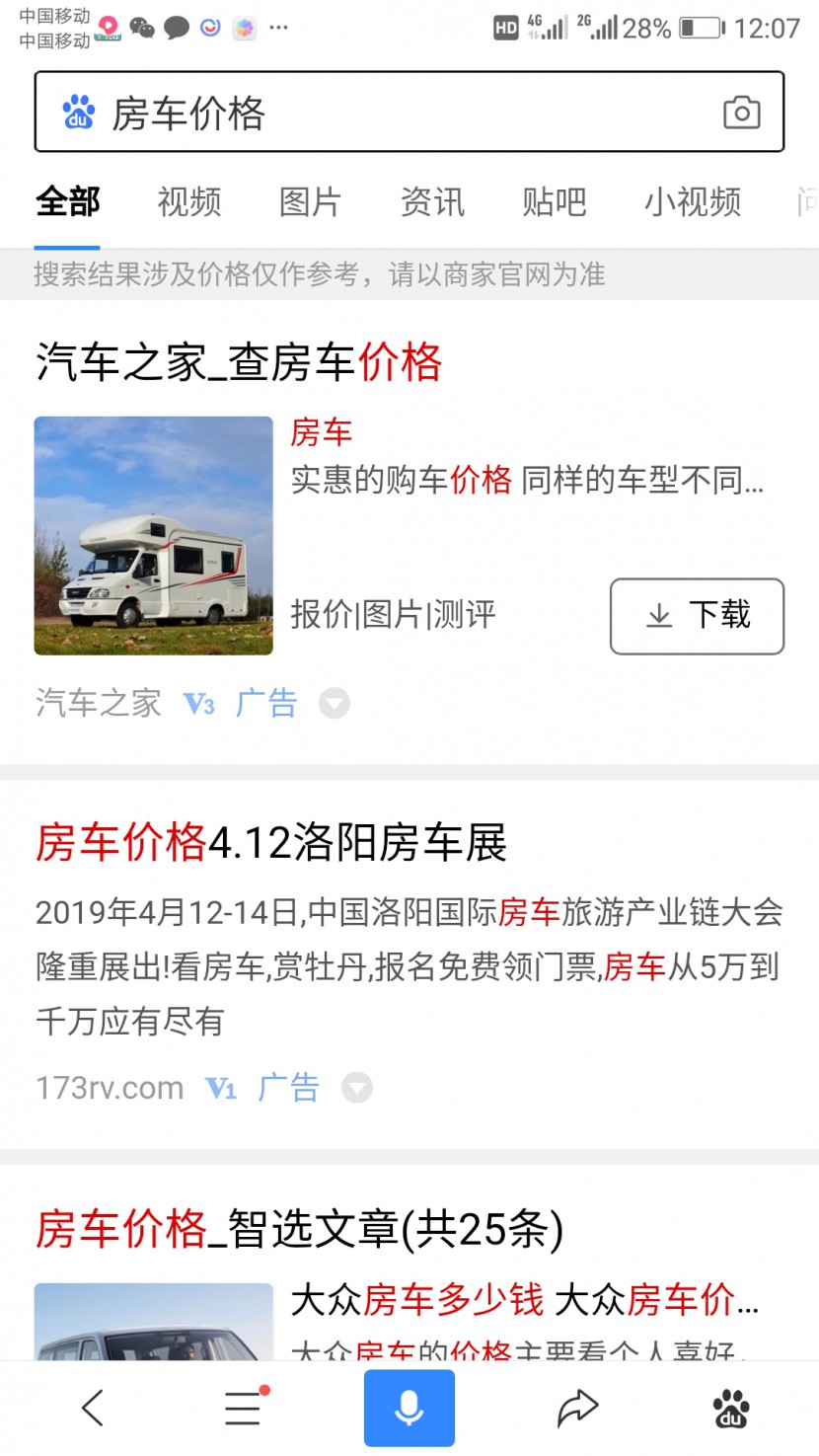Tap the WeChat icon in status bar
This screenshot has width=819, height=1456.
[142, 27]
